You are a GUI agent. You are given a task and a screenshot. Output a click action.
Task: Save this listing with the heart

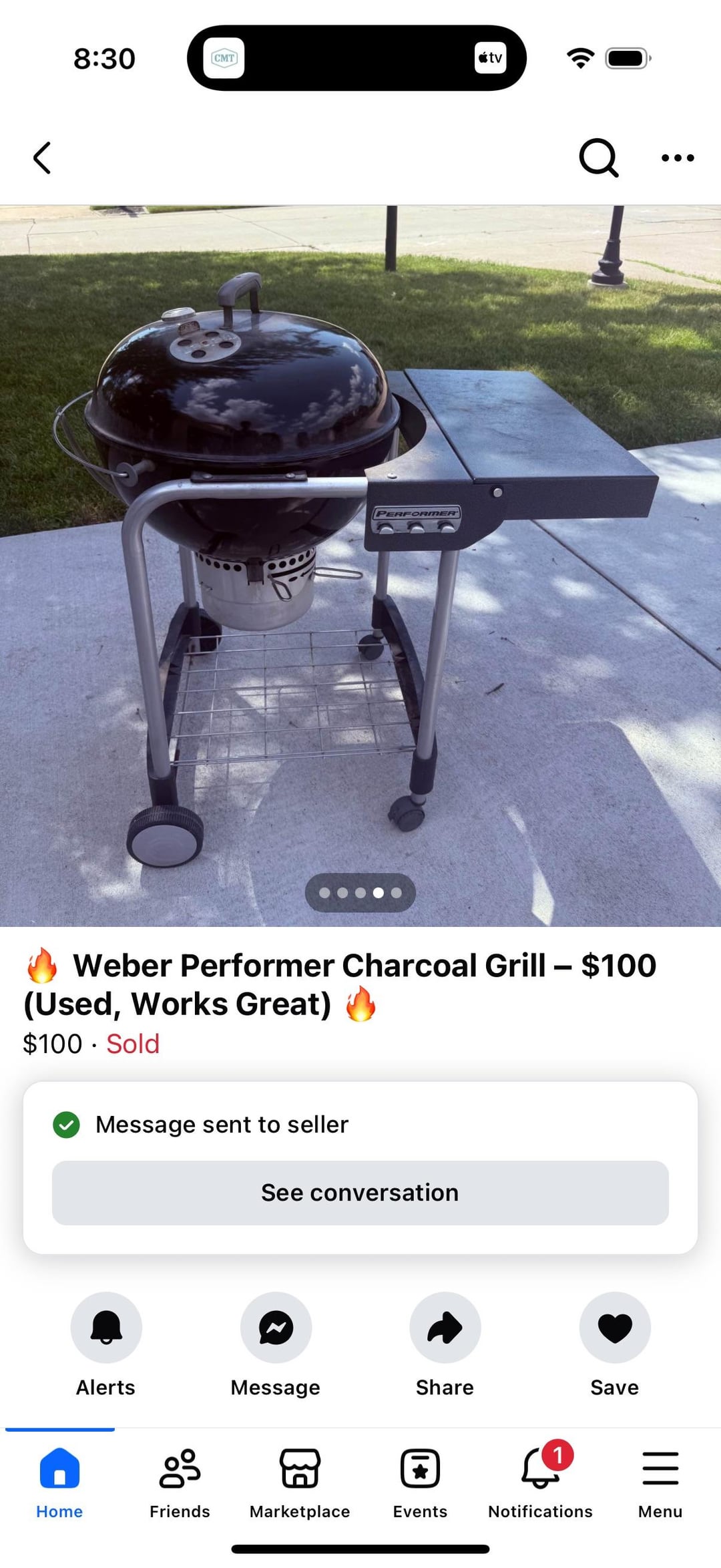[615, 1328]
